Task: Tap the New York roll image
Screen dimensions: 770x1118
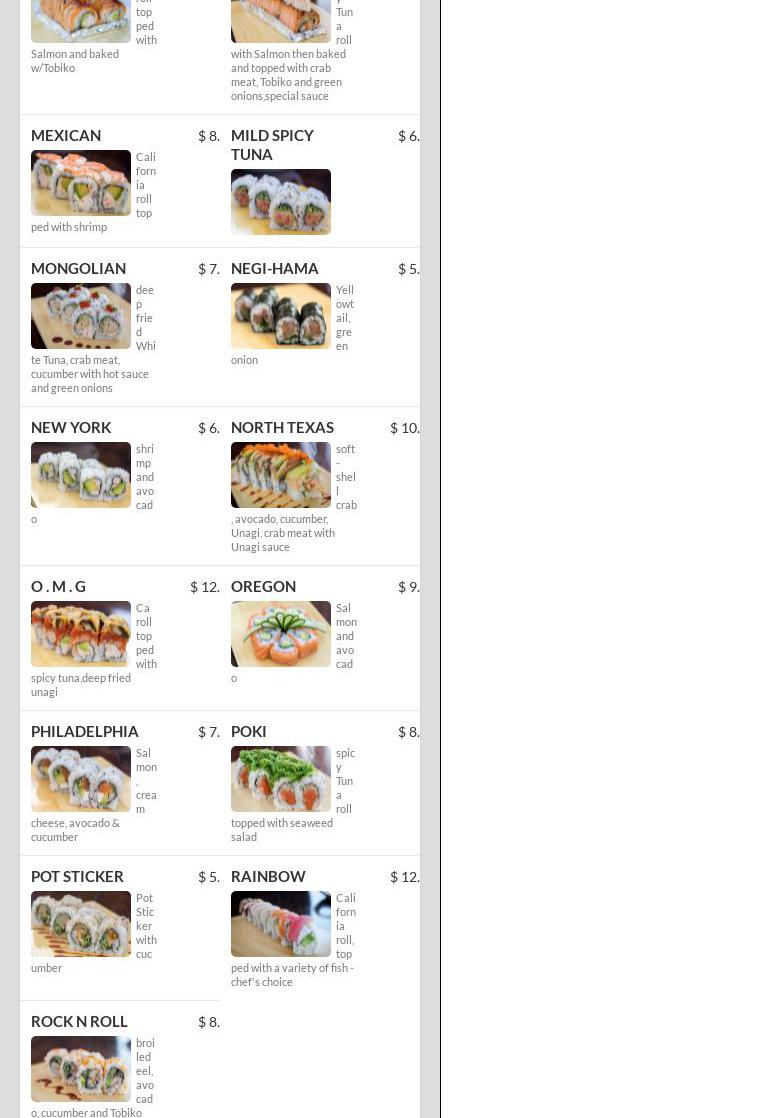Action: [x=81, y=475]
